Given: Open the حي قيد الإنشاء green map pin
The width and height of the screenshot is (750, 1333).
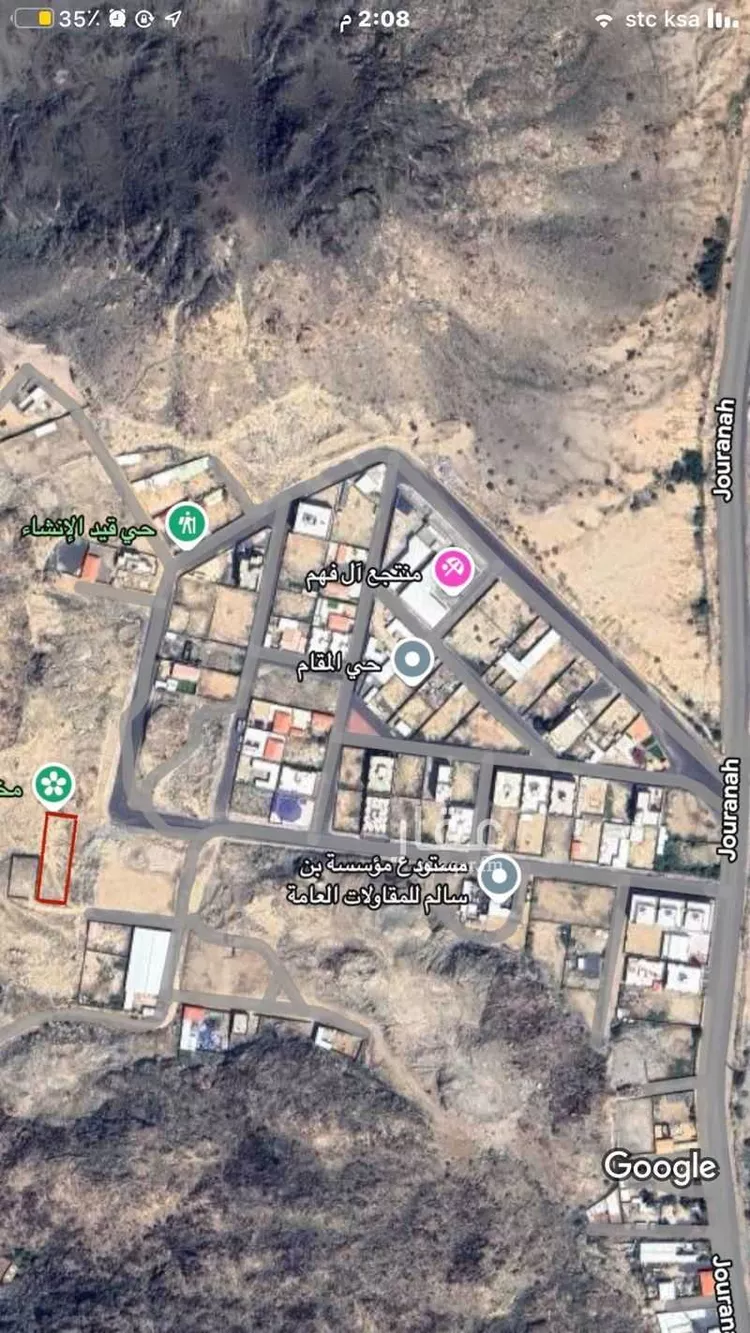Looking at the screenshot, I should (186, 523).
